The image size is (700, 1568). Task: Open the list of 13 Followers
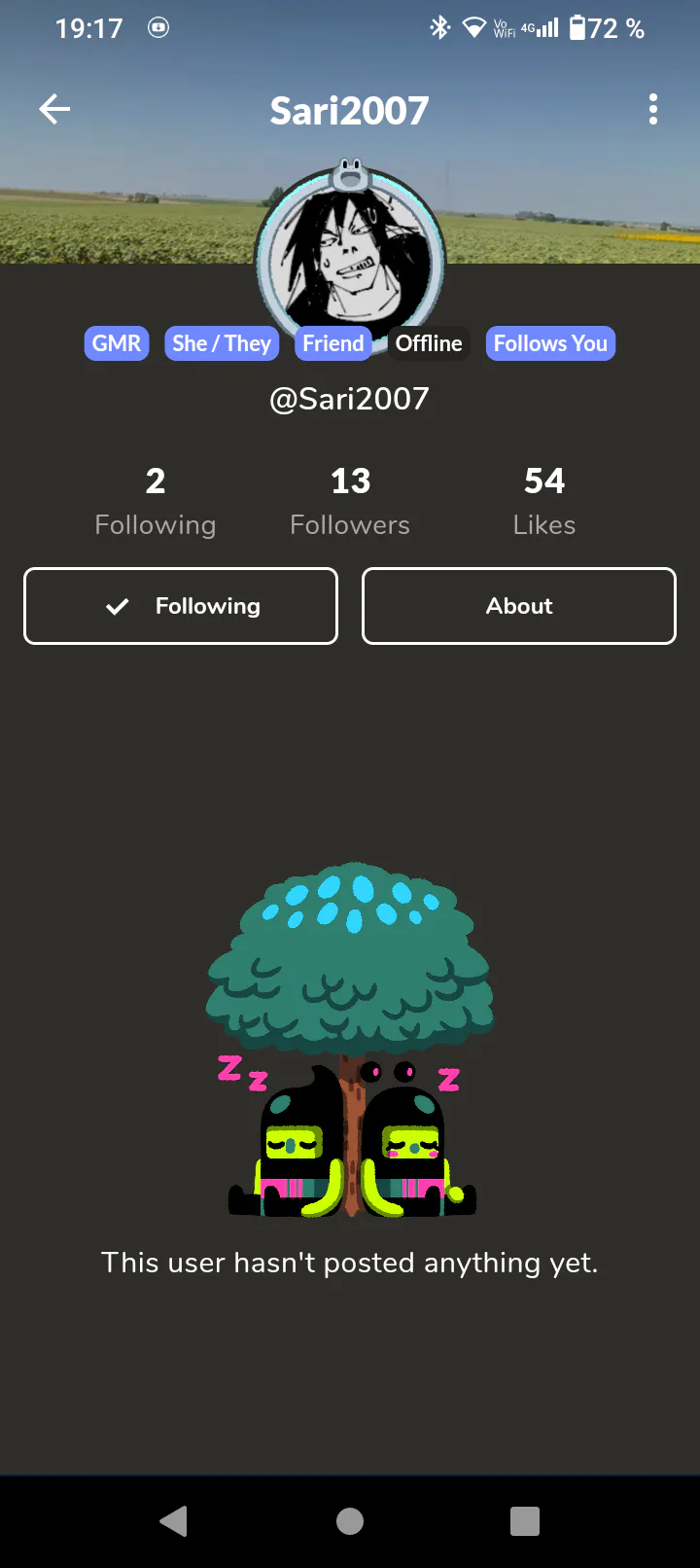pos(350,501)
